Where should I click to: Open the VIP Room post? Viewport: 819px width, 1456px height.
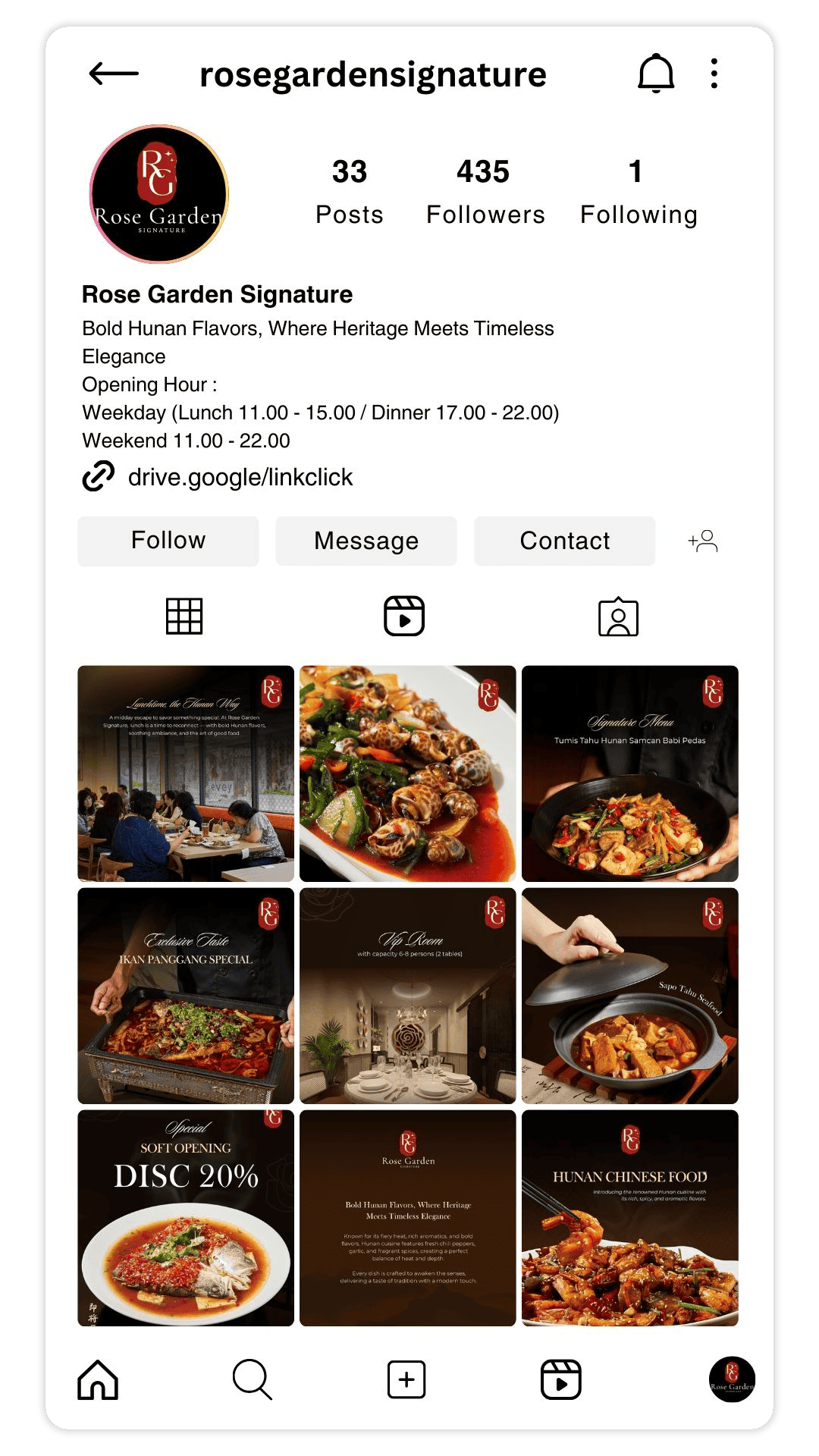point(407,996)
